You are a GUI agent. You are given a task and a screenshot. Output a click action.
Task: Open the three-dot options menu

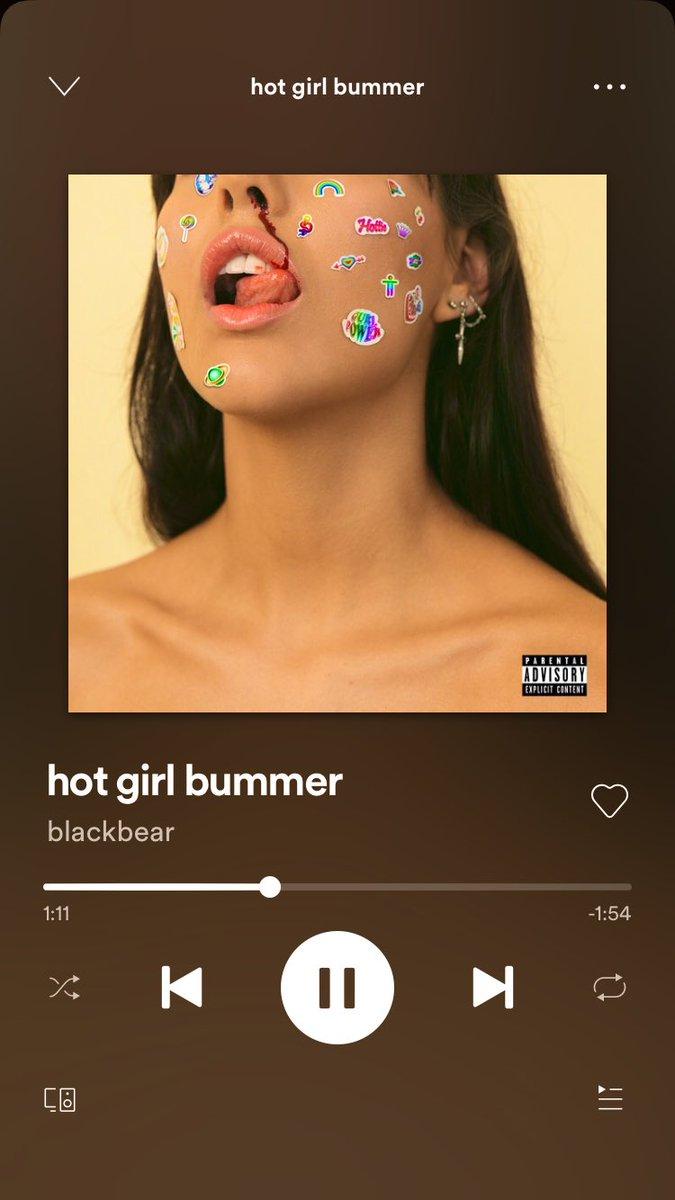tap(609, 87)
